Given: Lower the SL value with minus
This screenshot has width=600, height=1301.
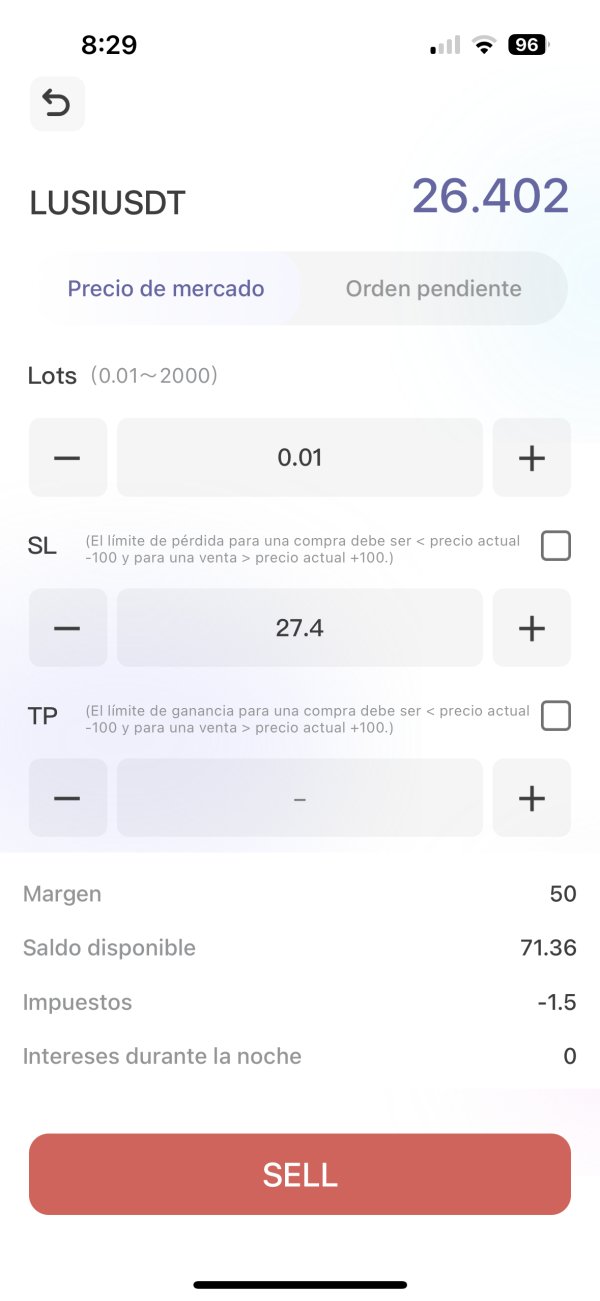Looking at the screenshot, I should (68, 628).
